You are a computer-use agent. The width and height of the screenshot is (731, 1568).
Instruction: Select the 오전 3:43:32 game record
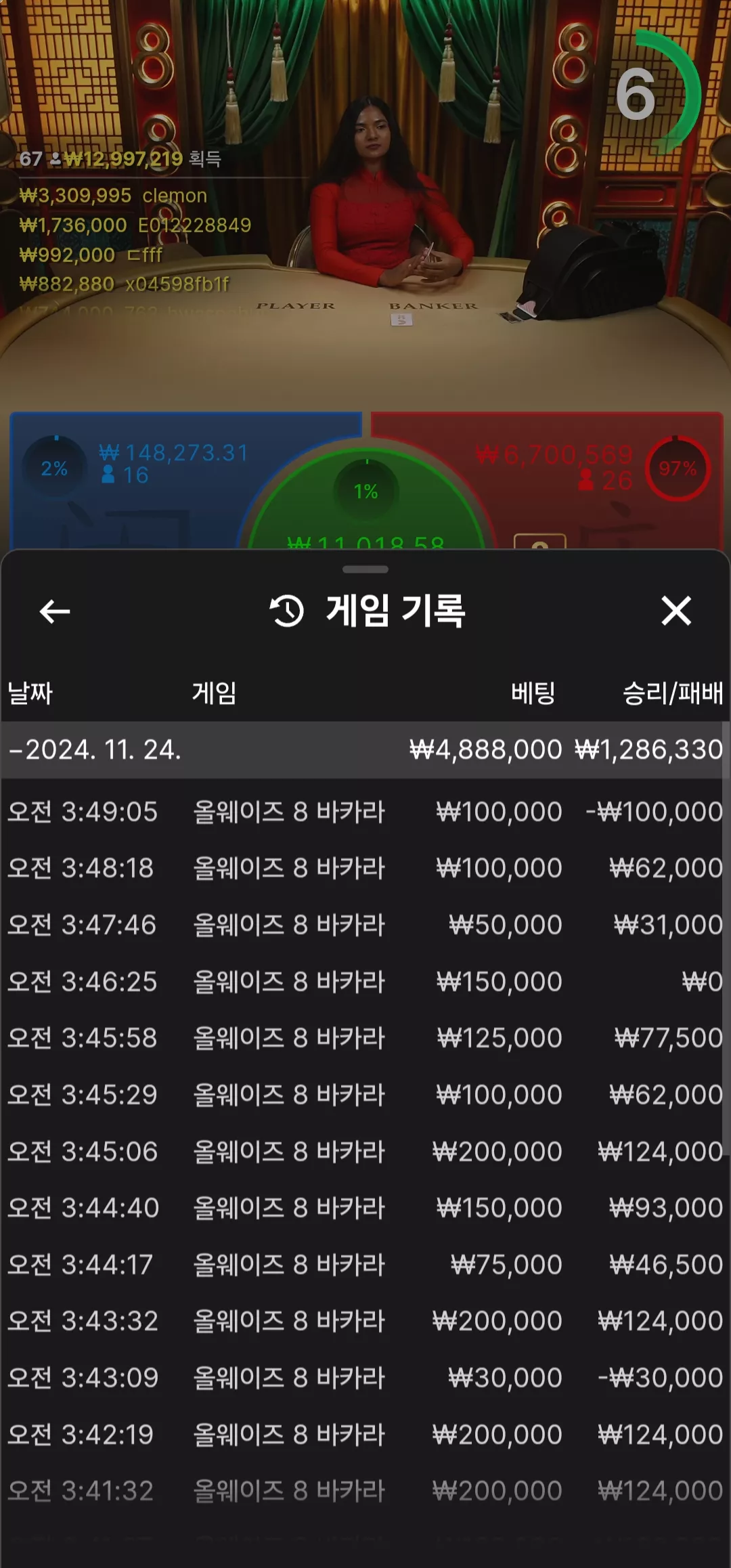coord(364,1321)
